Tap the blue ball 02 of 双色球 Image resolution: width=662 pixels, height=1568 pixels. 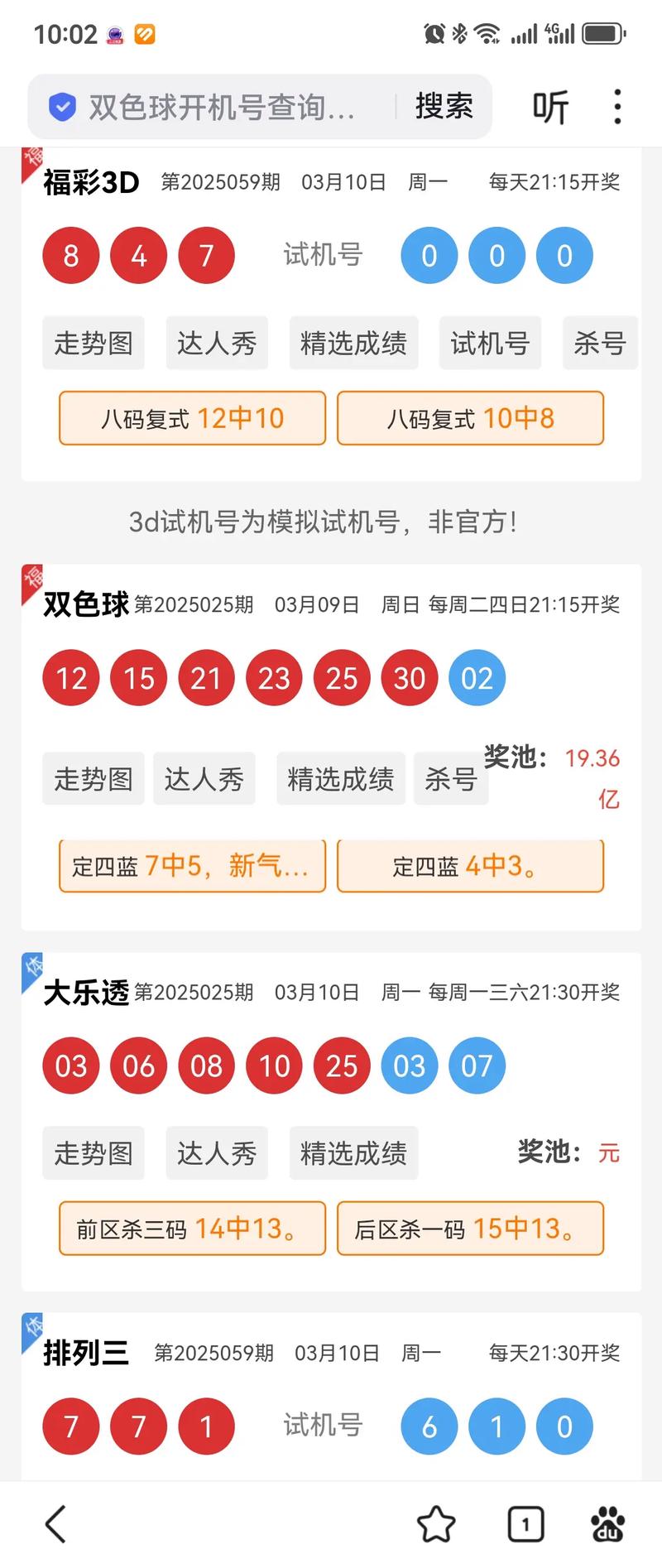(x=477, y=677)
